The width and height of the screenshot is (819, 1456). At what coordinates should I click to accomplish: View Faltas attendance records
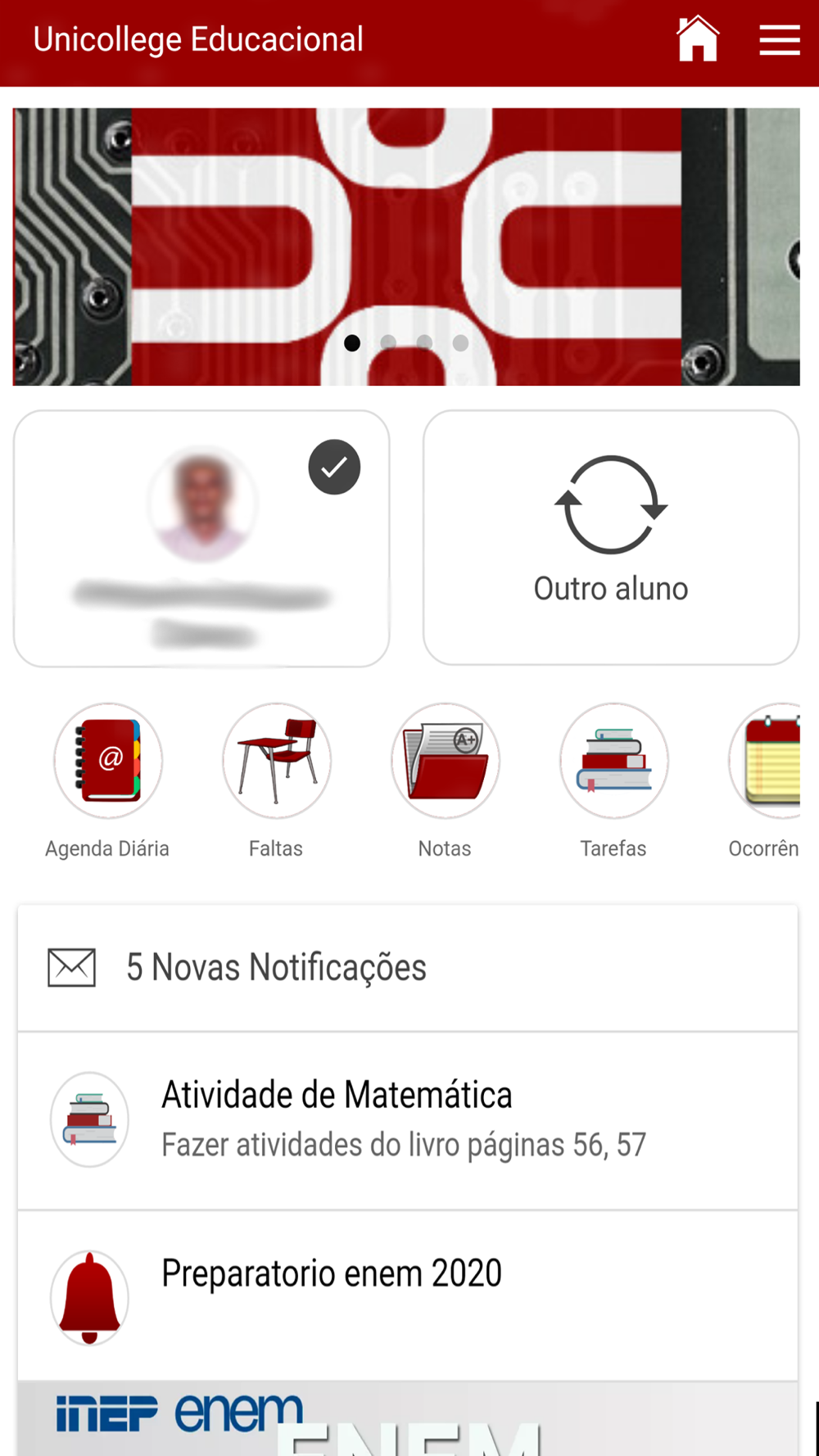point(277,762)
